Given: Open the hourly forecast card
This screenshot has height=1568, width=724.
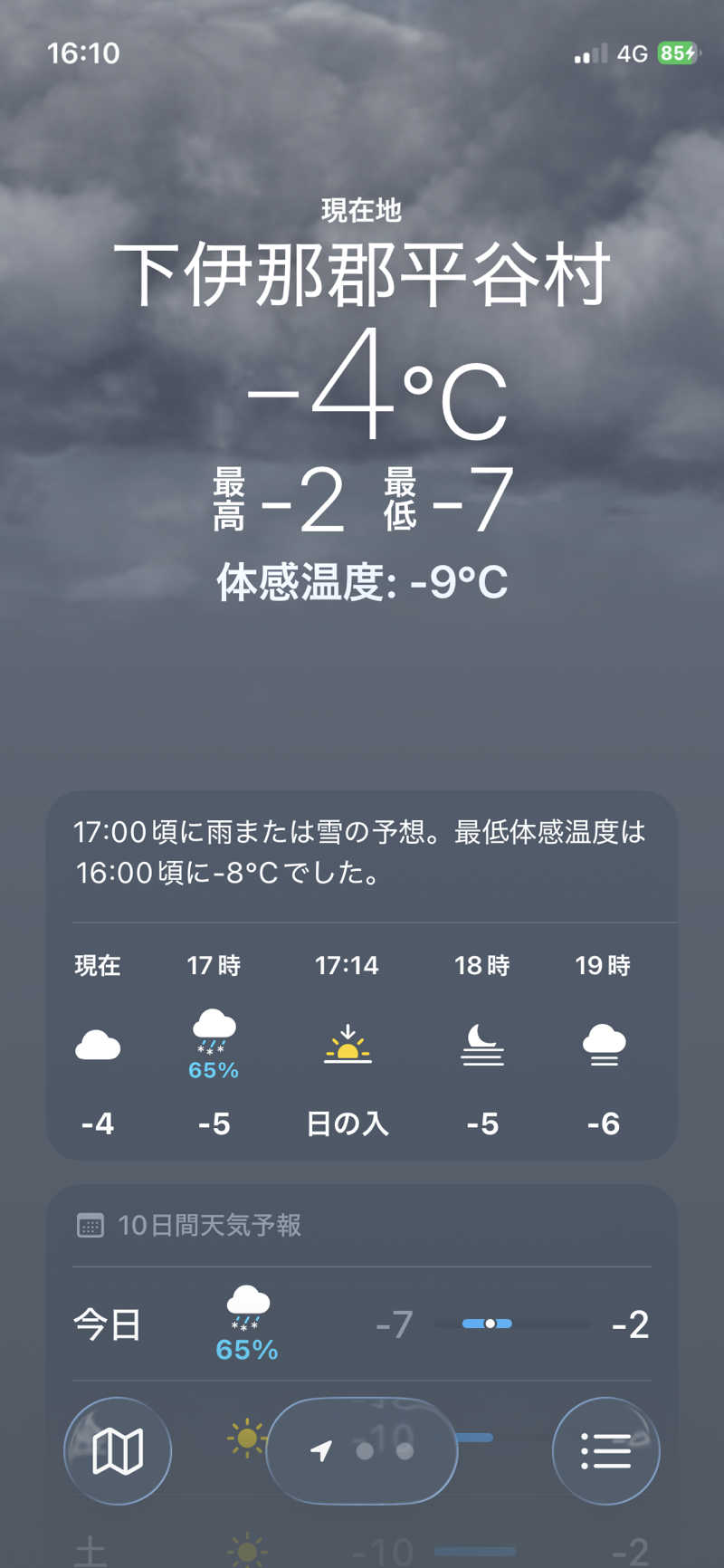Looking at the screenshot, I should pos(362,1041).
